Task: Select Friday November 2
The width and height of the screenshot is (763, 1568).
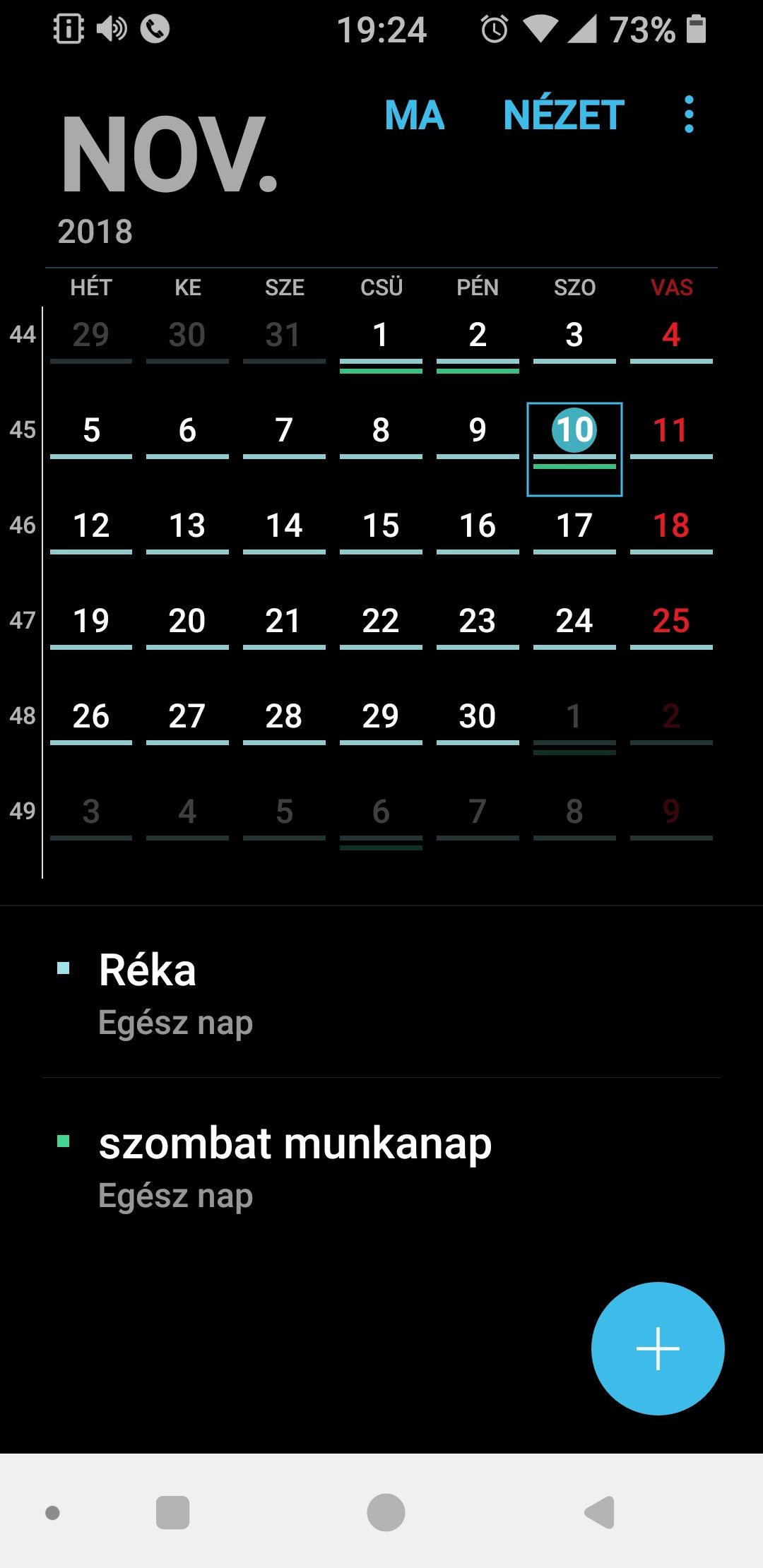Action: [478, 336]
